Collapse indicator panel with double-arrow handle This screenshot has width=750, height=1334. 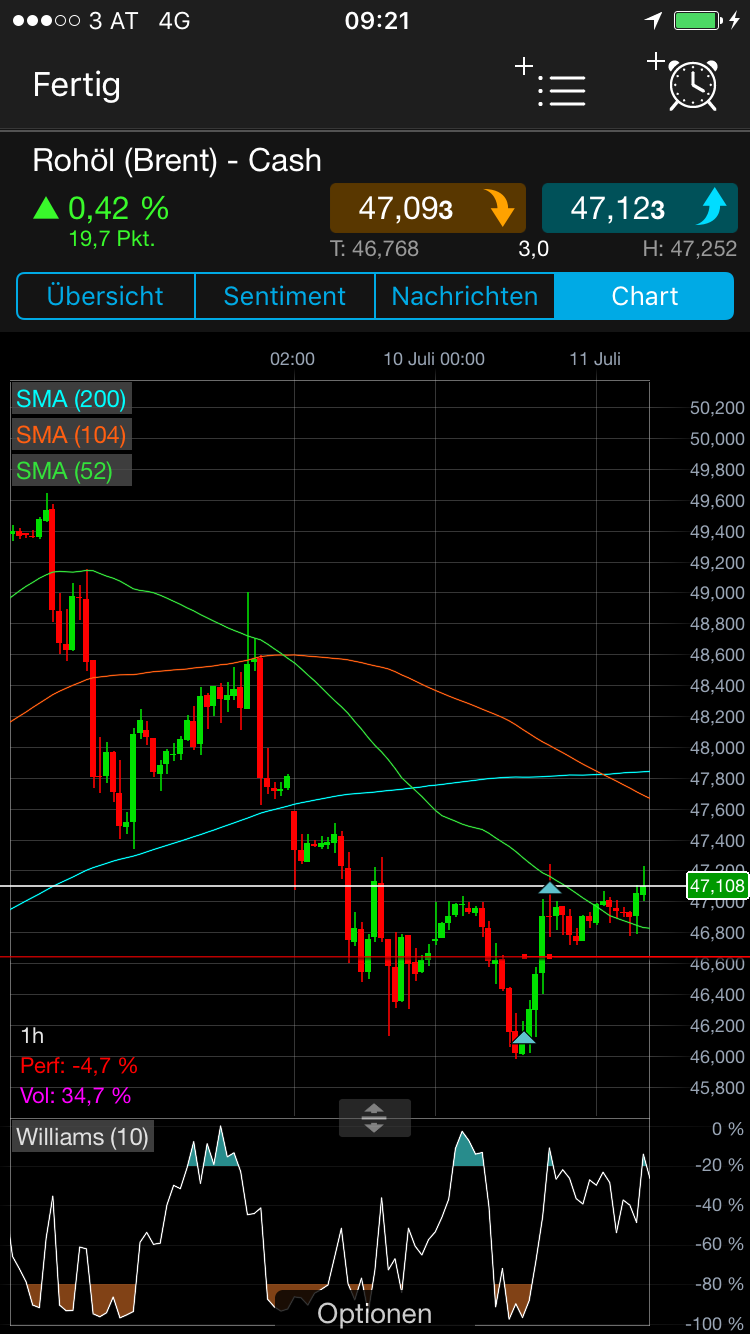coord(374,1118)
